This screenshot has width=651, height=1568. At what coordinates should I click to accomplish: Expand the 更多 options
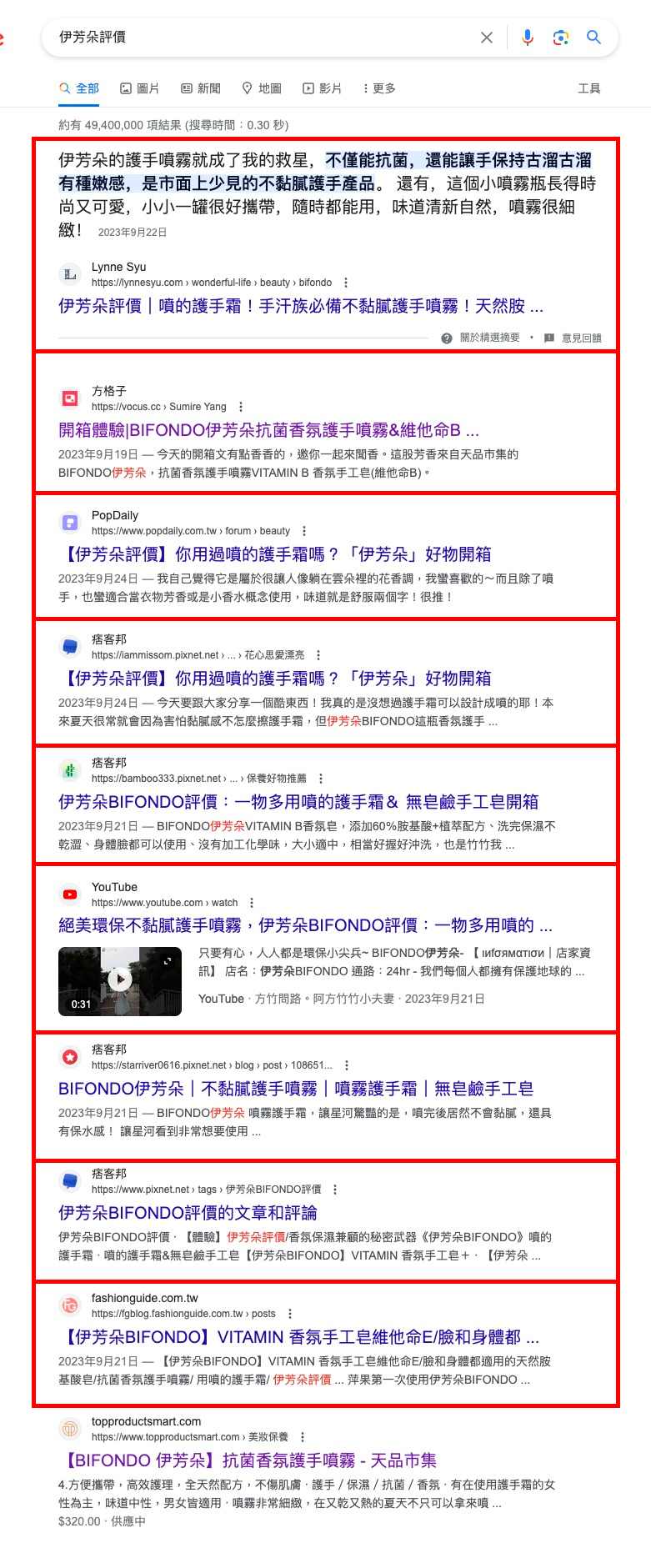click(x=379, y=88)
